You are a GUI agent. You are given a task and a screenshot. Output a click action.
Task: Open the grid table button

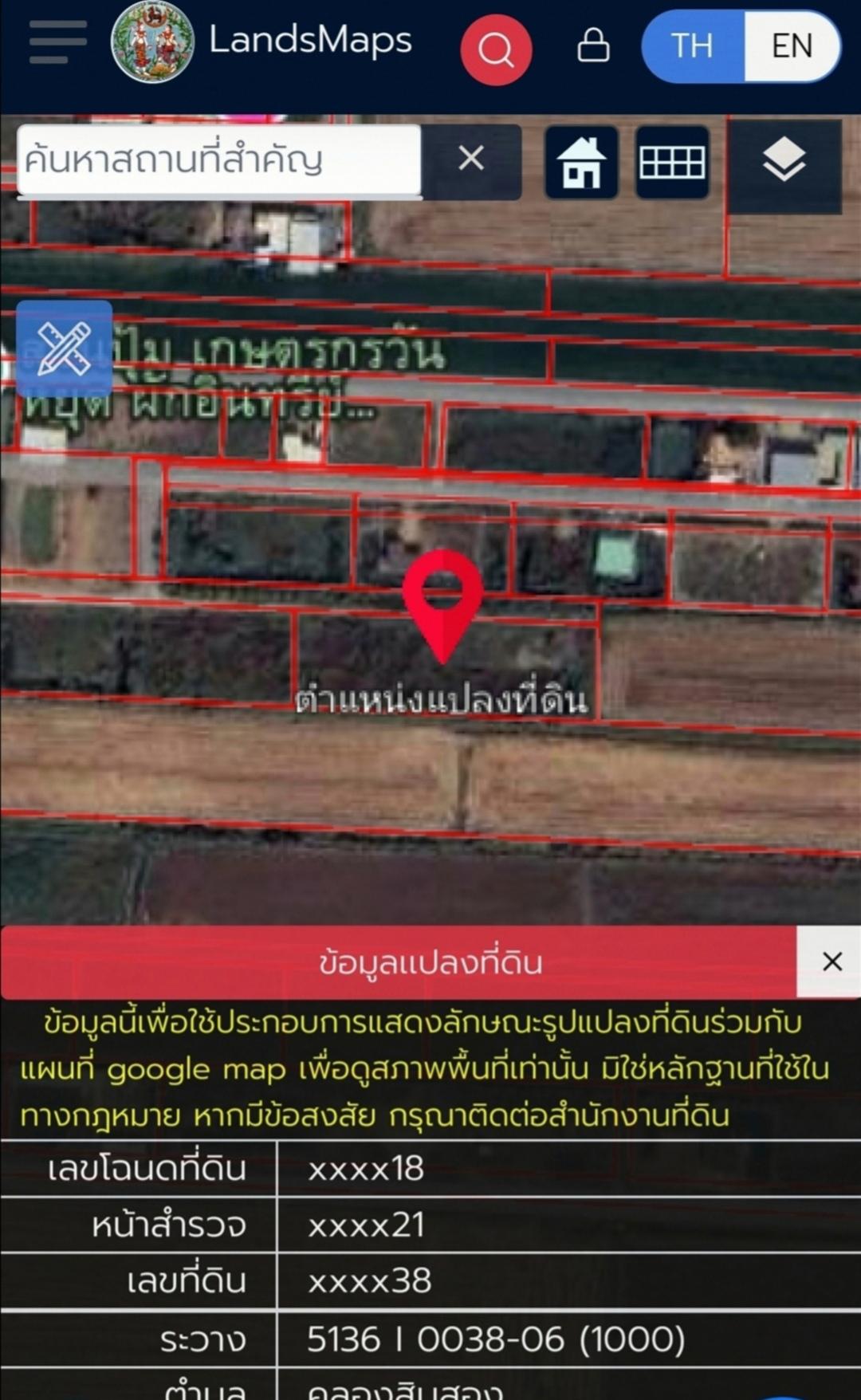pos(672,163)
